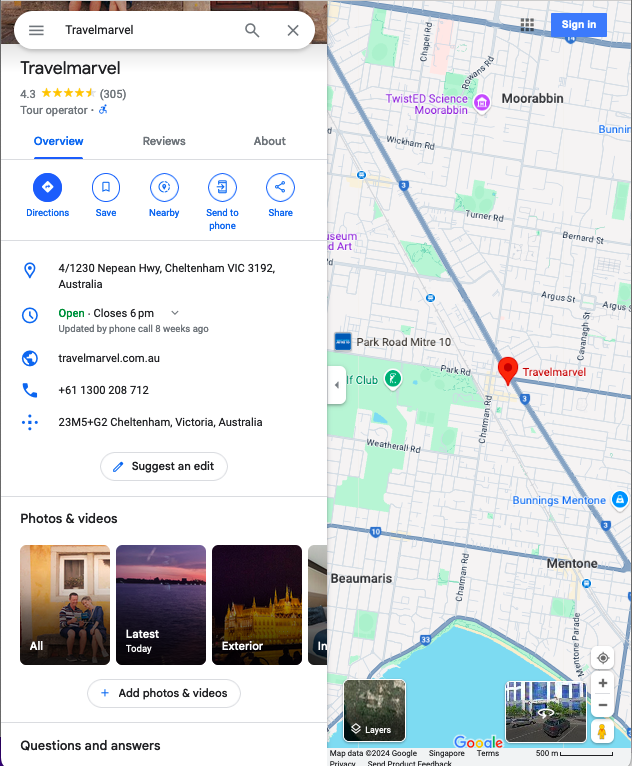Open the map Layers selector
The image size is (632, 766).
[x=375, y=711]
